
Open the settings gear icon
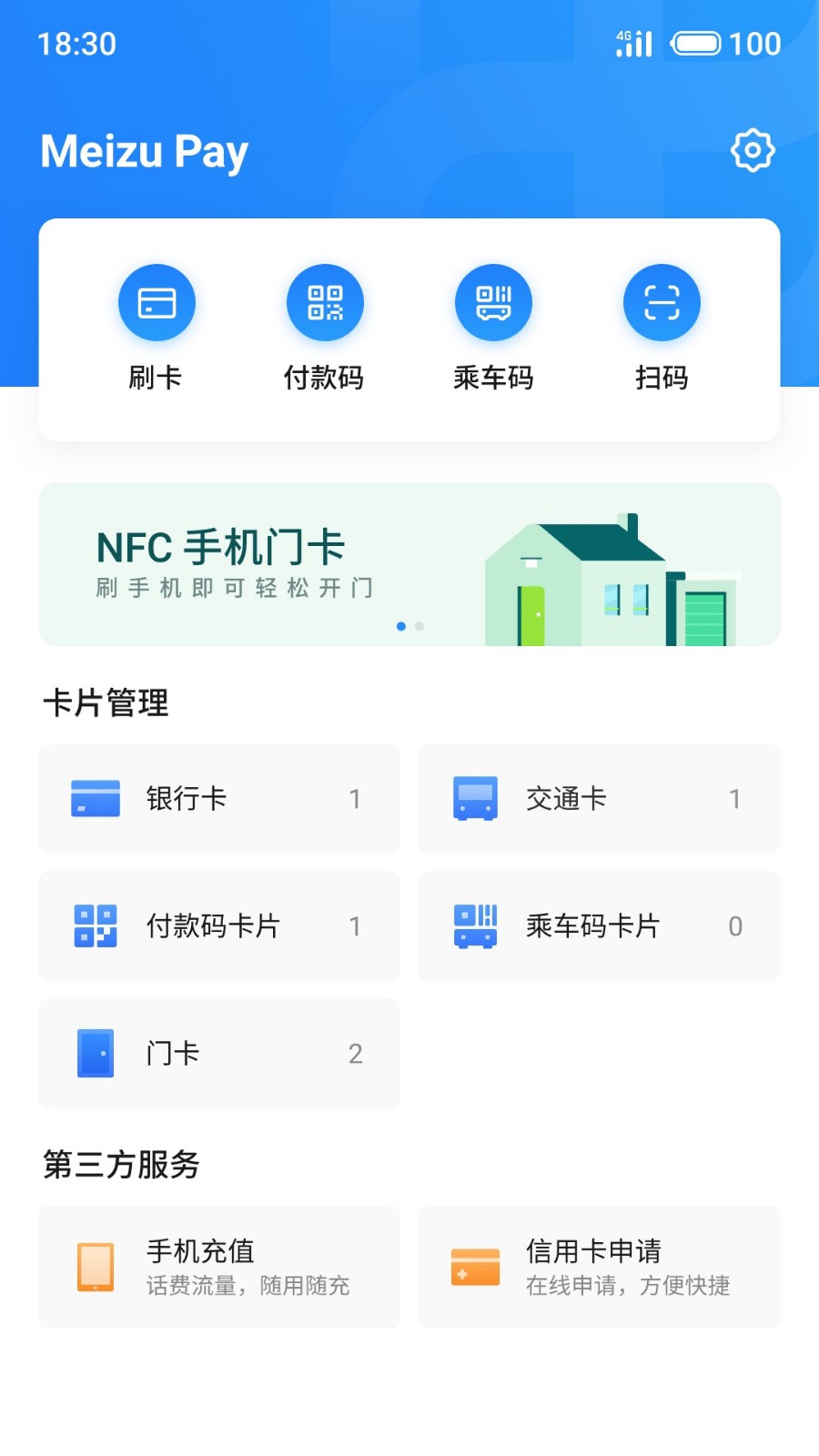[x=753, y=150]
